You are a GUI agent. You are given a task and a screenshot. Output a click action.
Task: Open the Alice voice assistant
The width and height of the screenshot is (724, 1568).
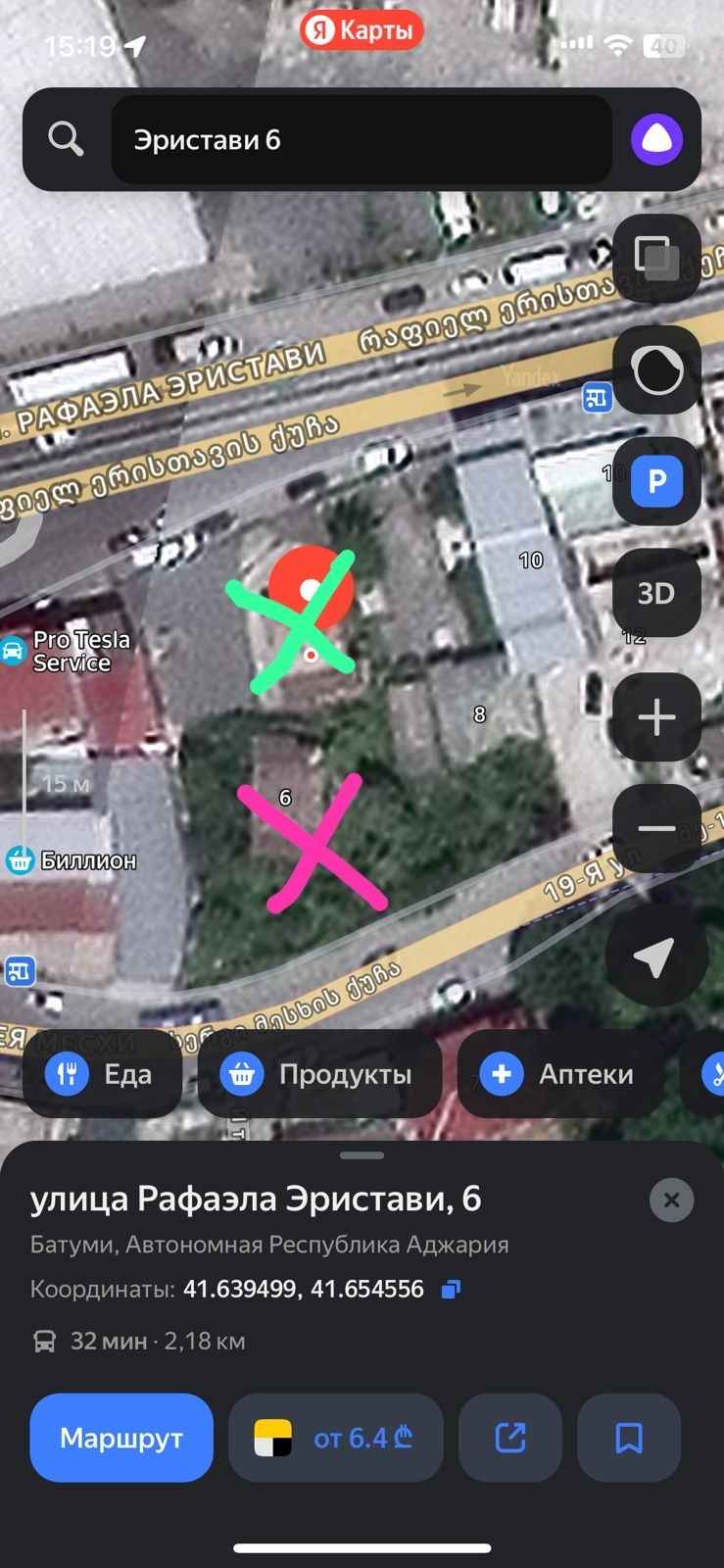(656, 139)
